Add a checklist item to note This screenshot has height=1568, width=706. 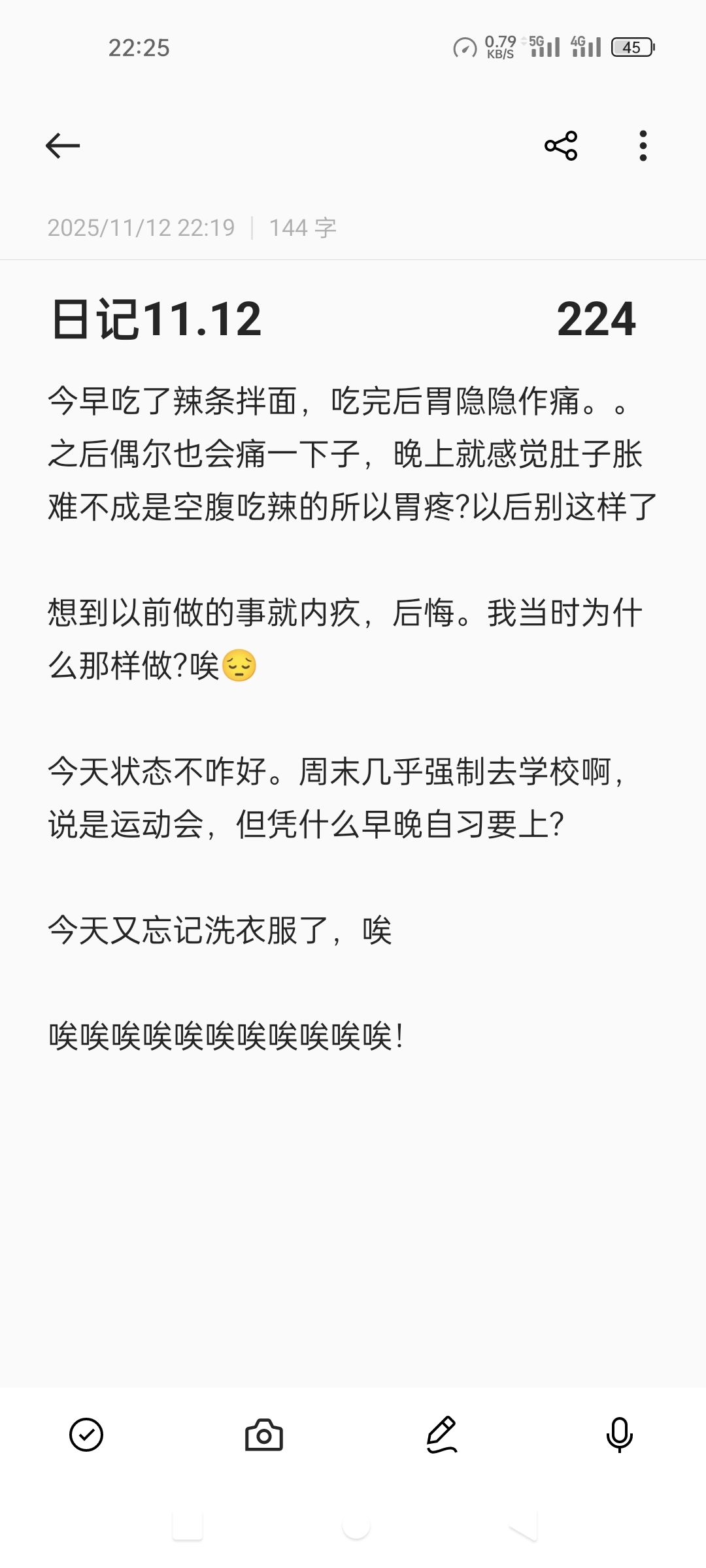pyautogui.click(x=86, y=1435)
